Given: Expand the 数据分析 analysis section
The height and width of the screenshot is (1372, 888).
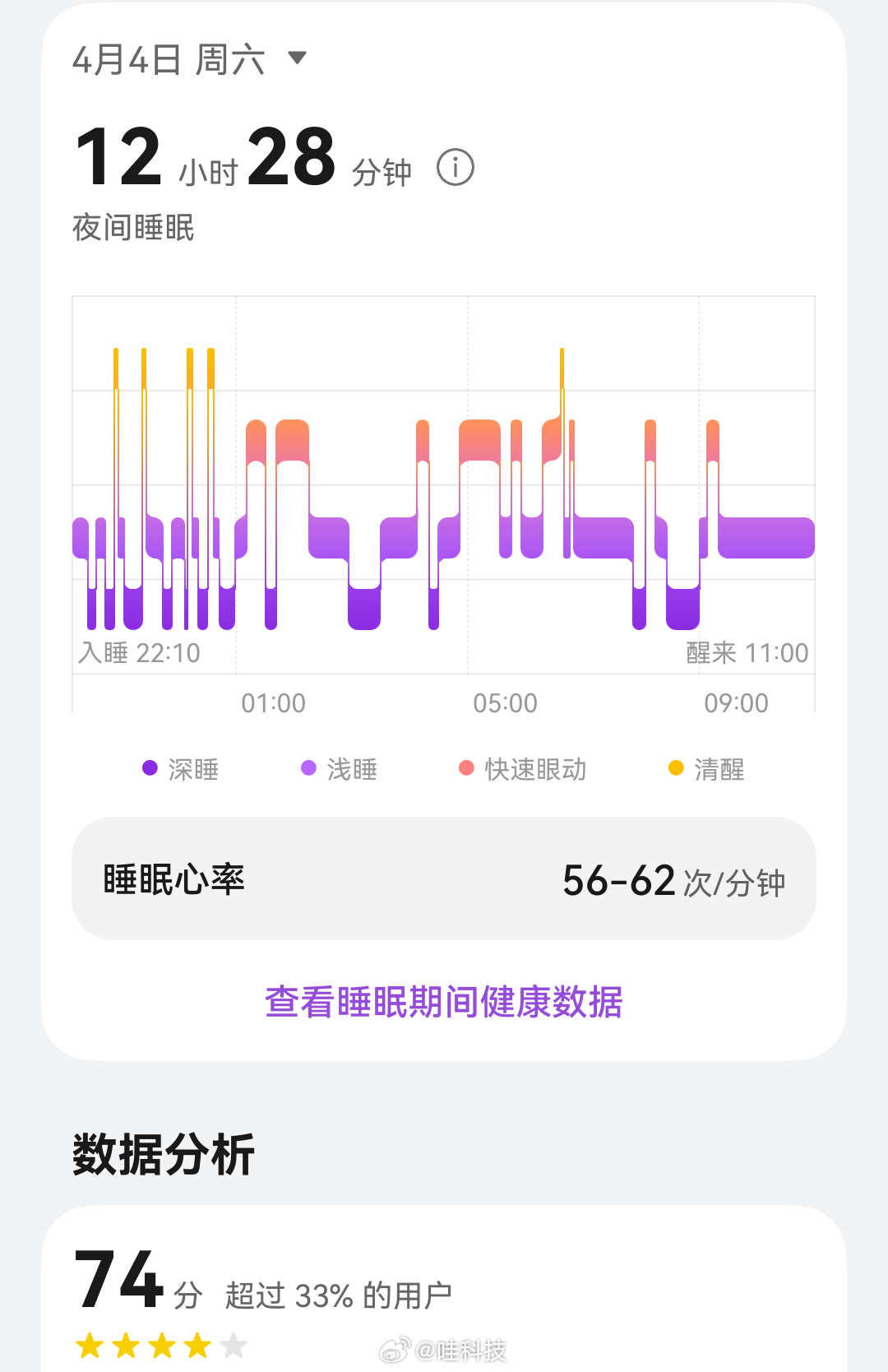Looking at the screenshot, I should coord(162,1156).
